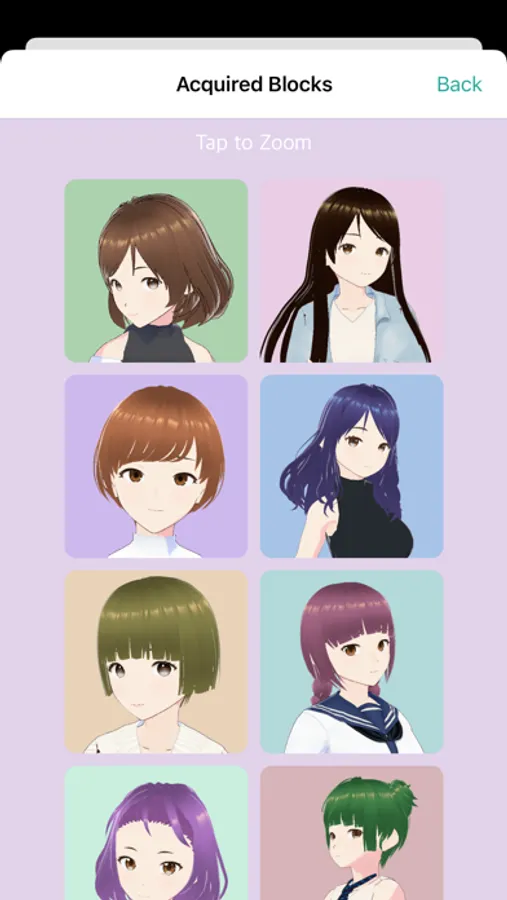Screen dimensions: 507x900
Task: Zoom the orange short-haired avatar on lavender
Action: (156, 466)
